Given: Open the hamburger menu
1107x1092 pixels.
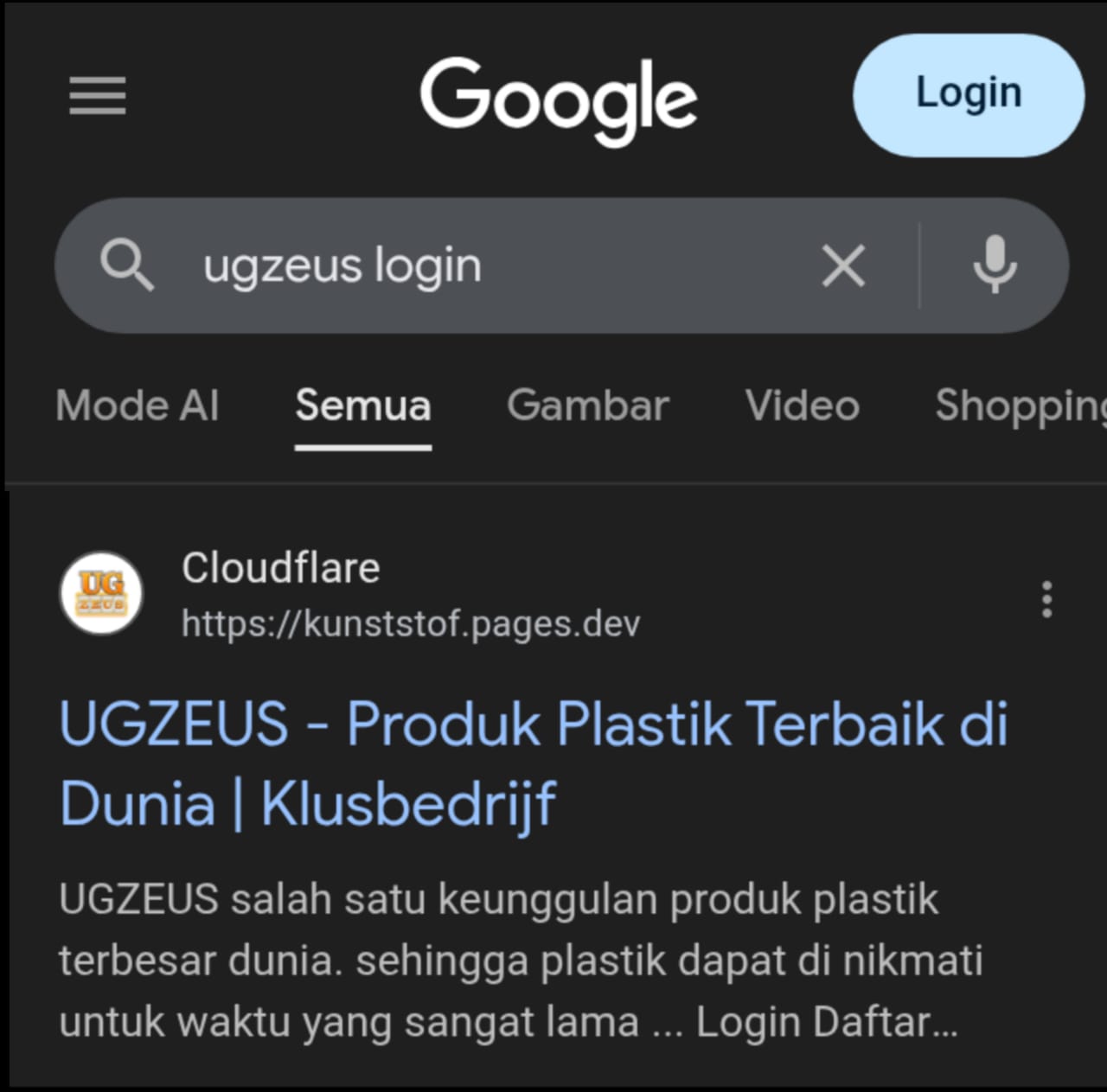Looking at the screenshot, I should tap(97, 95).
